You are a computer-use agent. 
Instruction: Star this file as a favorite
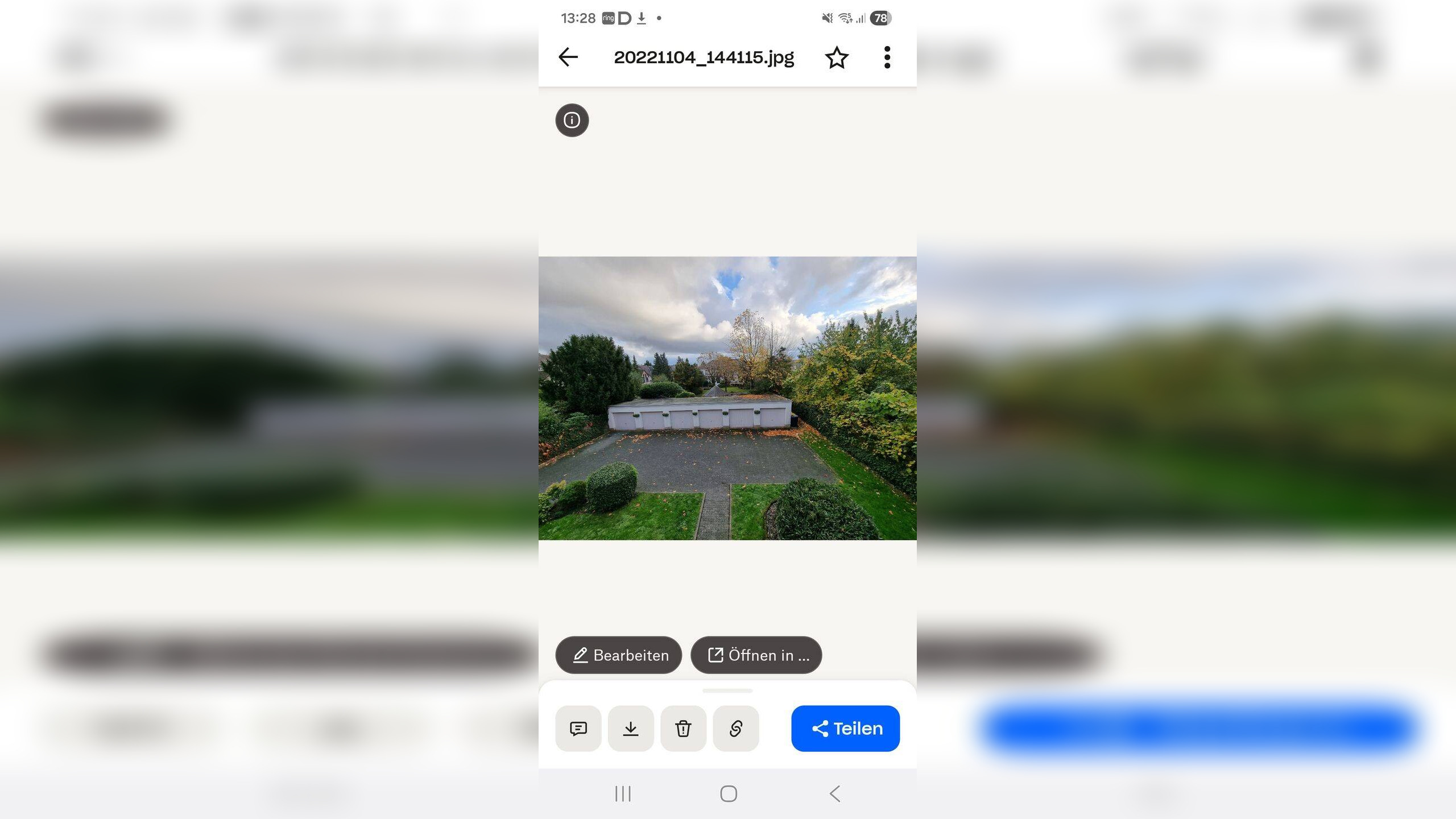coord(837,57)
